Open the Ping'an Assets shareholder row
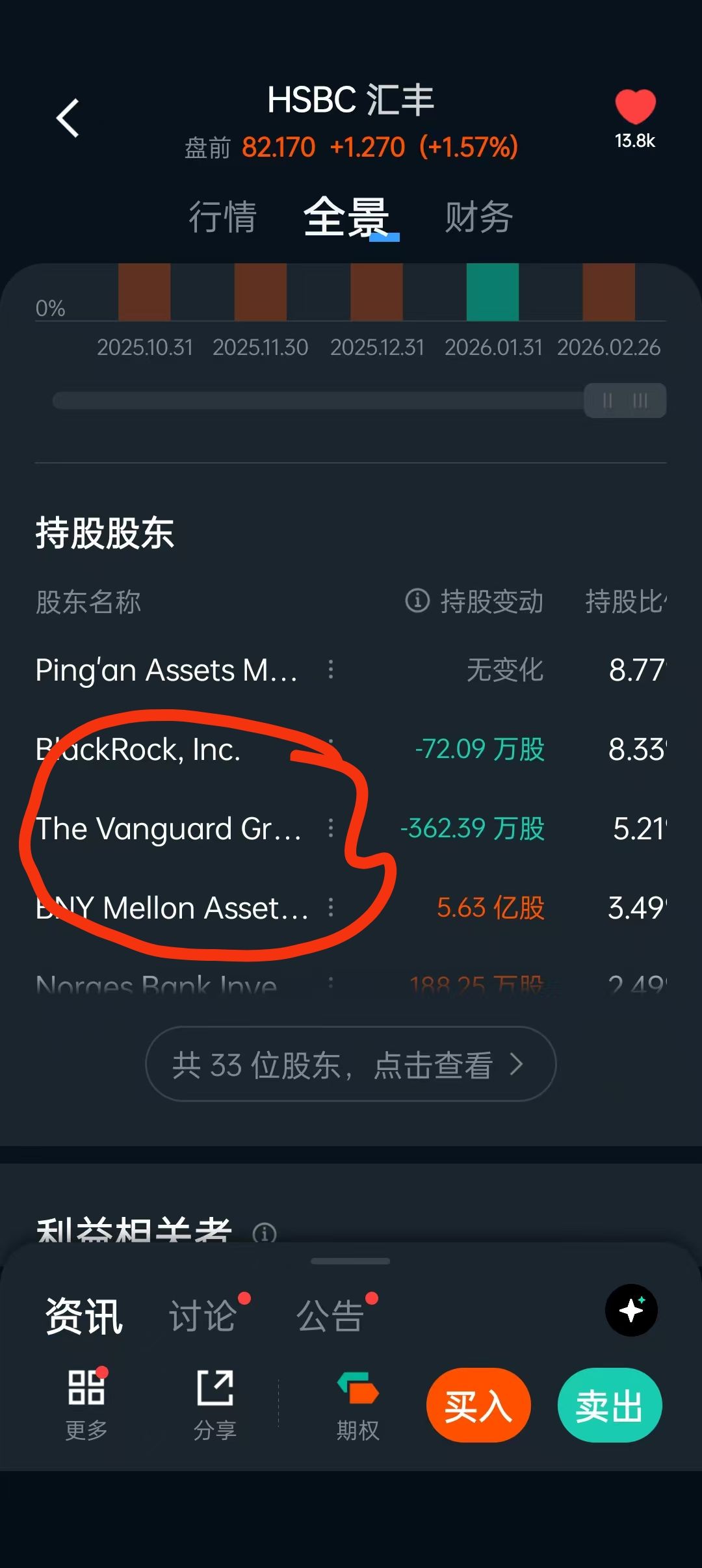 pyautogui.click(x=166, y=670)
